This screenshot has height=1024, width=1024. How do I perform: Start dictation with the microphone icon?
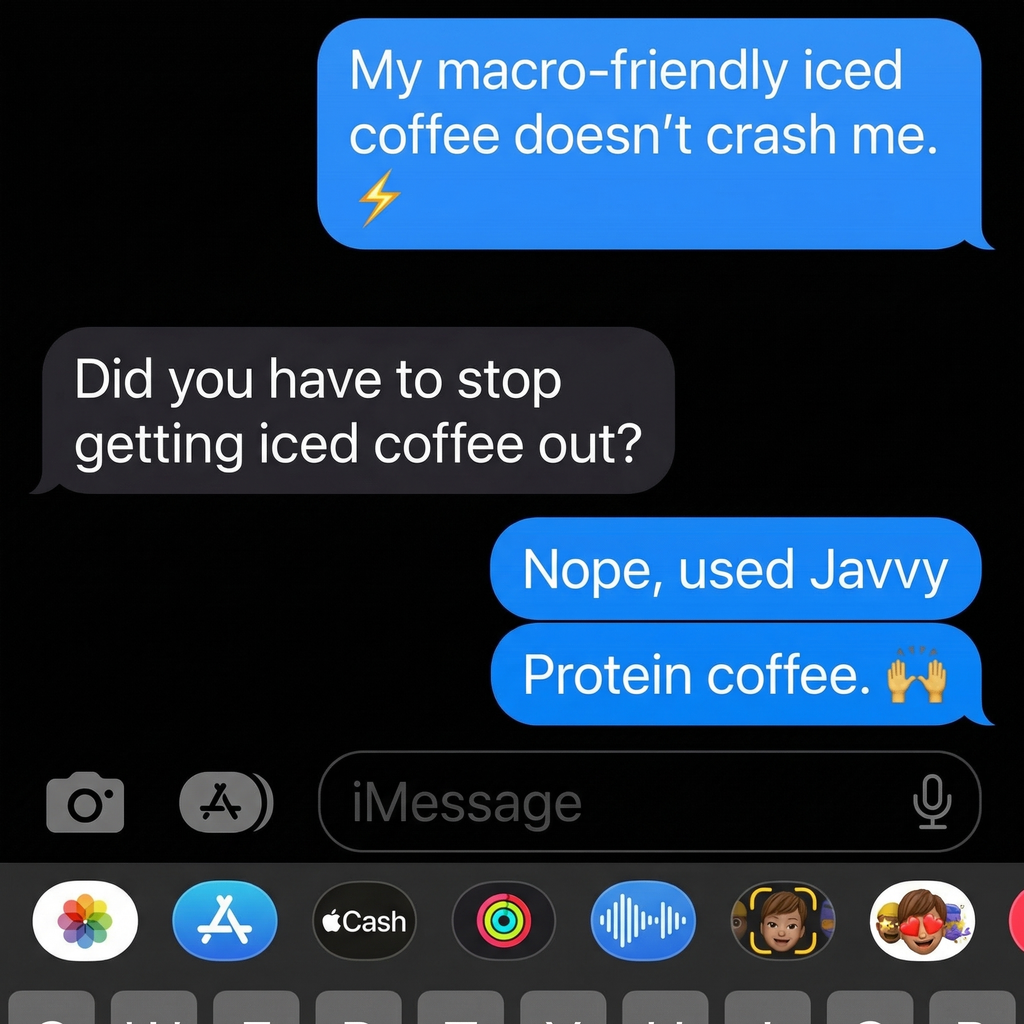coord(932,803)
